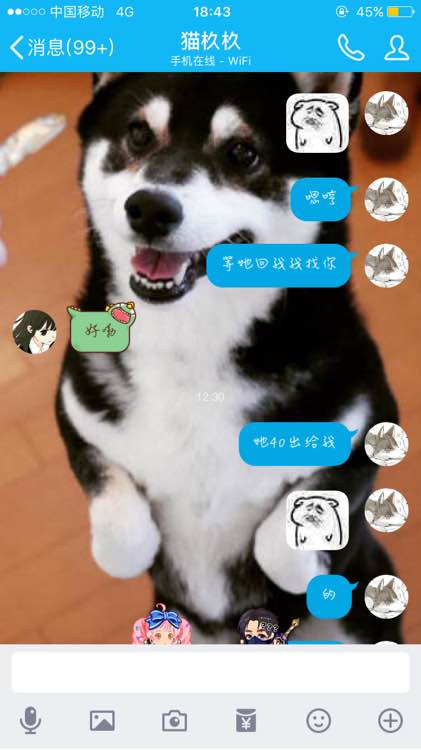Tap the message text input box
The width and height of the screenshot is (421, 750).
point(210,671)
